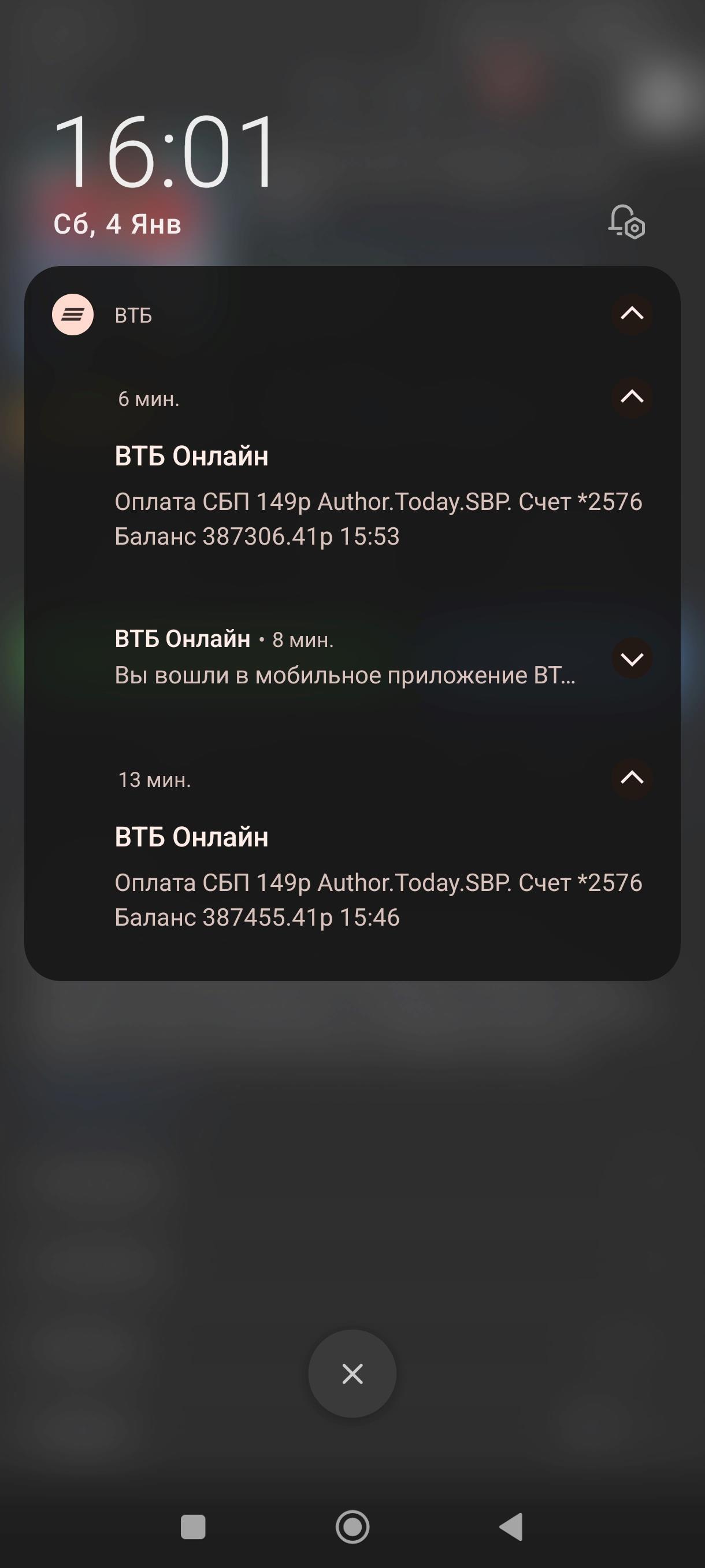
Task: Clear all notifications with X button
Action: (x=352, y=1374)
